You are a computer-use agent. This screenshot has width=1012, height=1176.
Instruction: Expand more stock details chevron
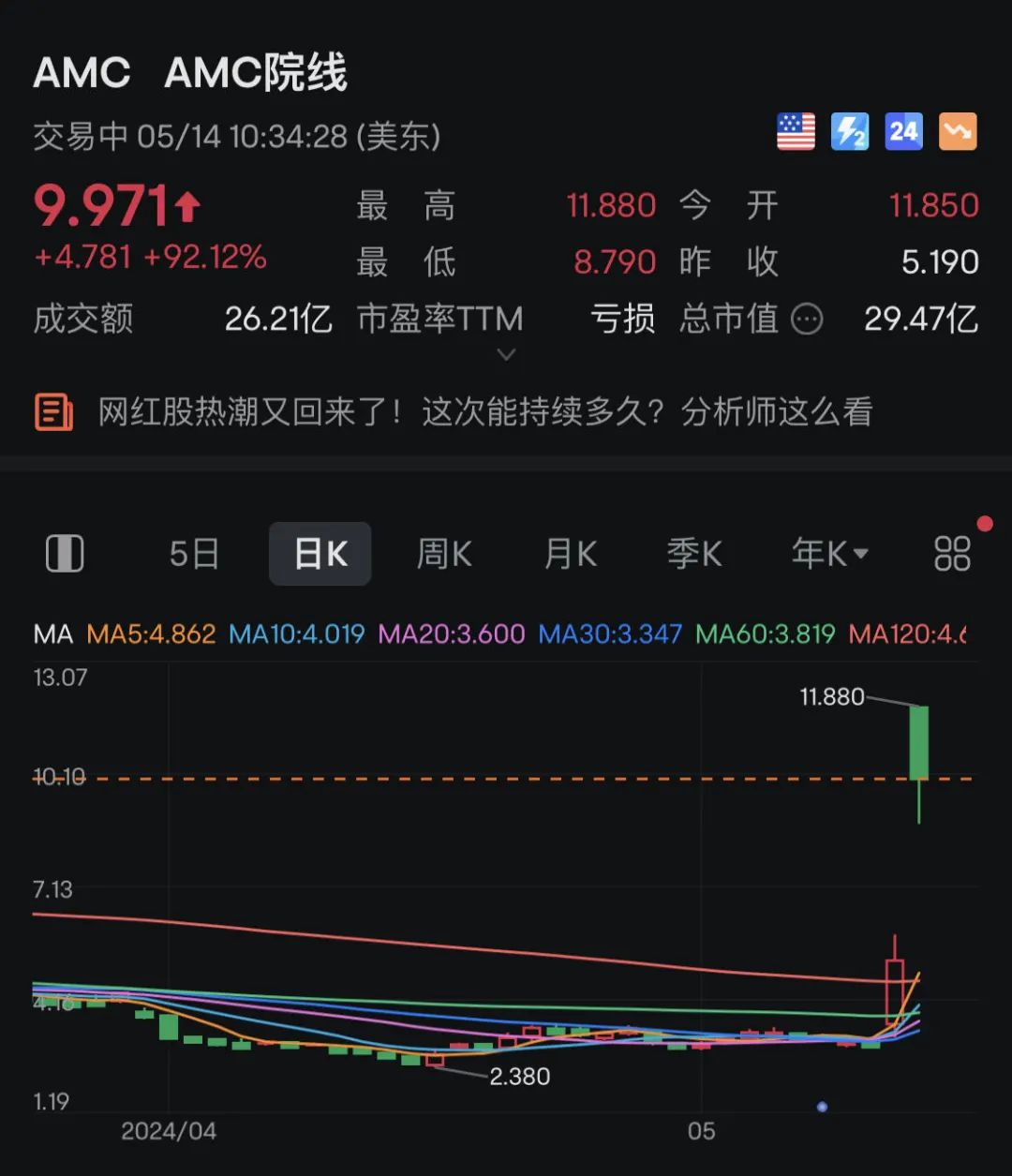point(506,354)
